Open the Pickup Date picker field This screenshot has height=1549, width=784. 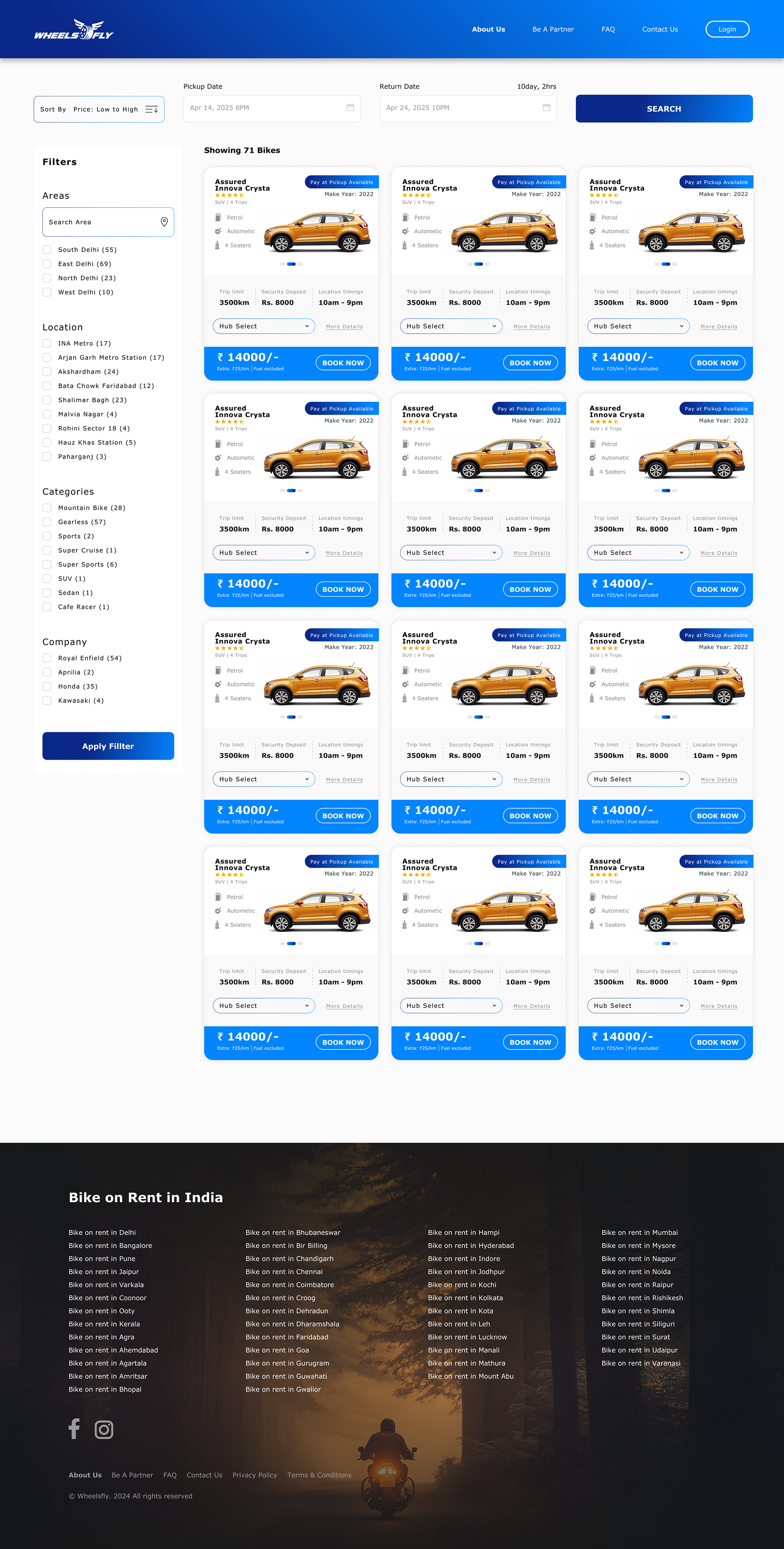[x=272, y=108]
